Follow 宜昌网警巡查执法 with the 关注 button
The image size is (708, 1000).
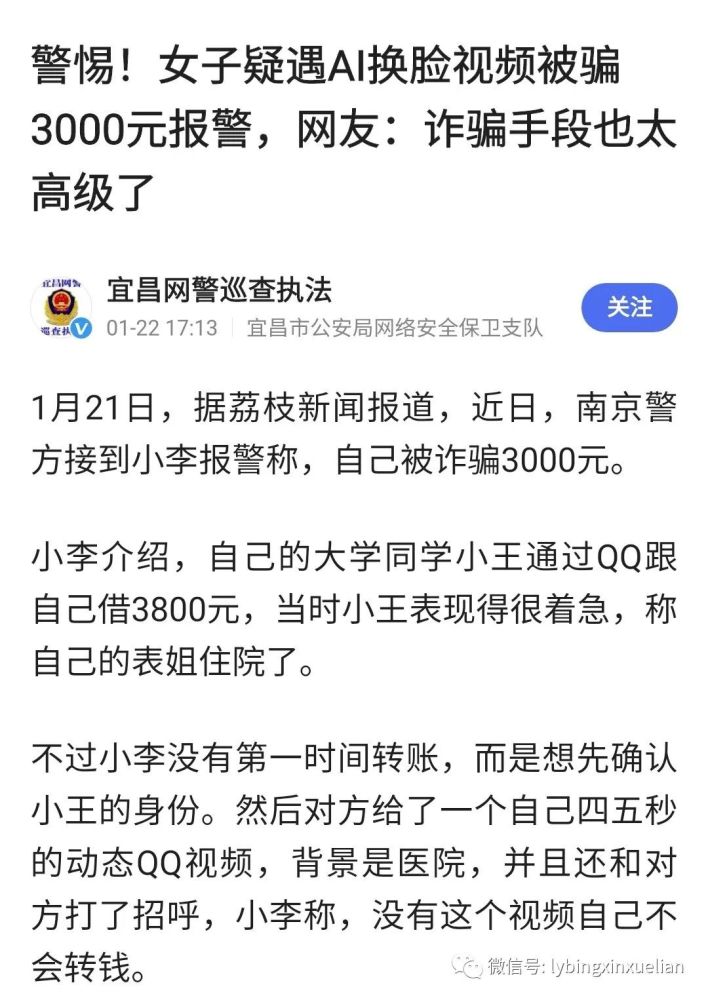coord(629,307)
